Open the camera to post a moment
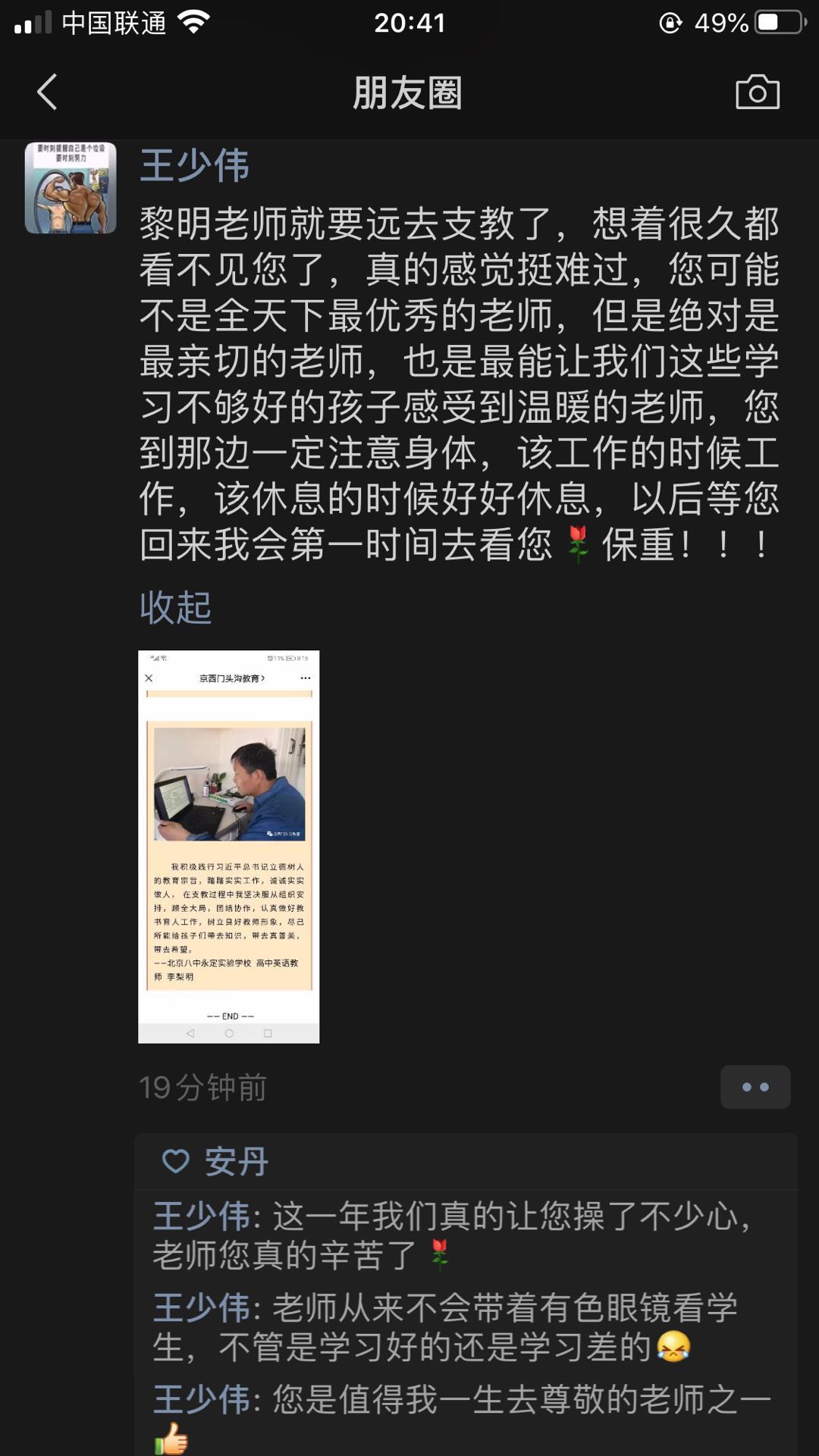The image size is (819, 1456). click(757, 92)
